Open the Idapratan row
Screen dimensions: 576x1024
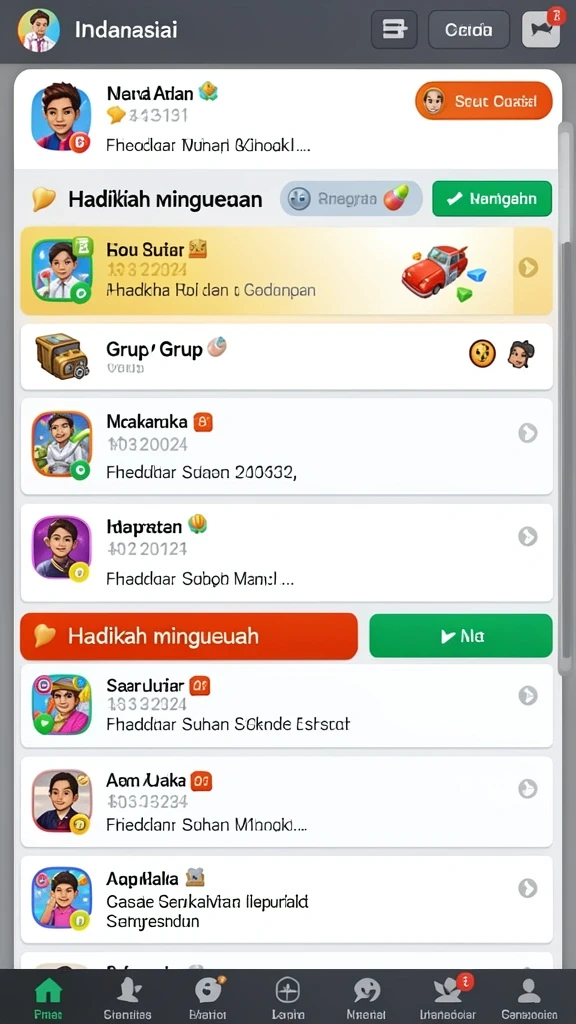287,552
